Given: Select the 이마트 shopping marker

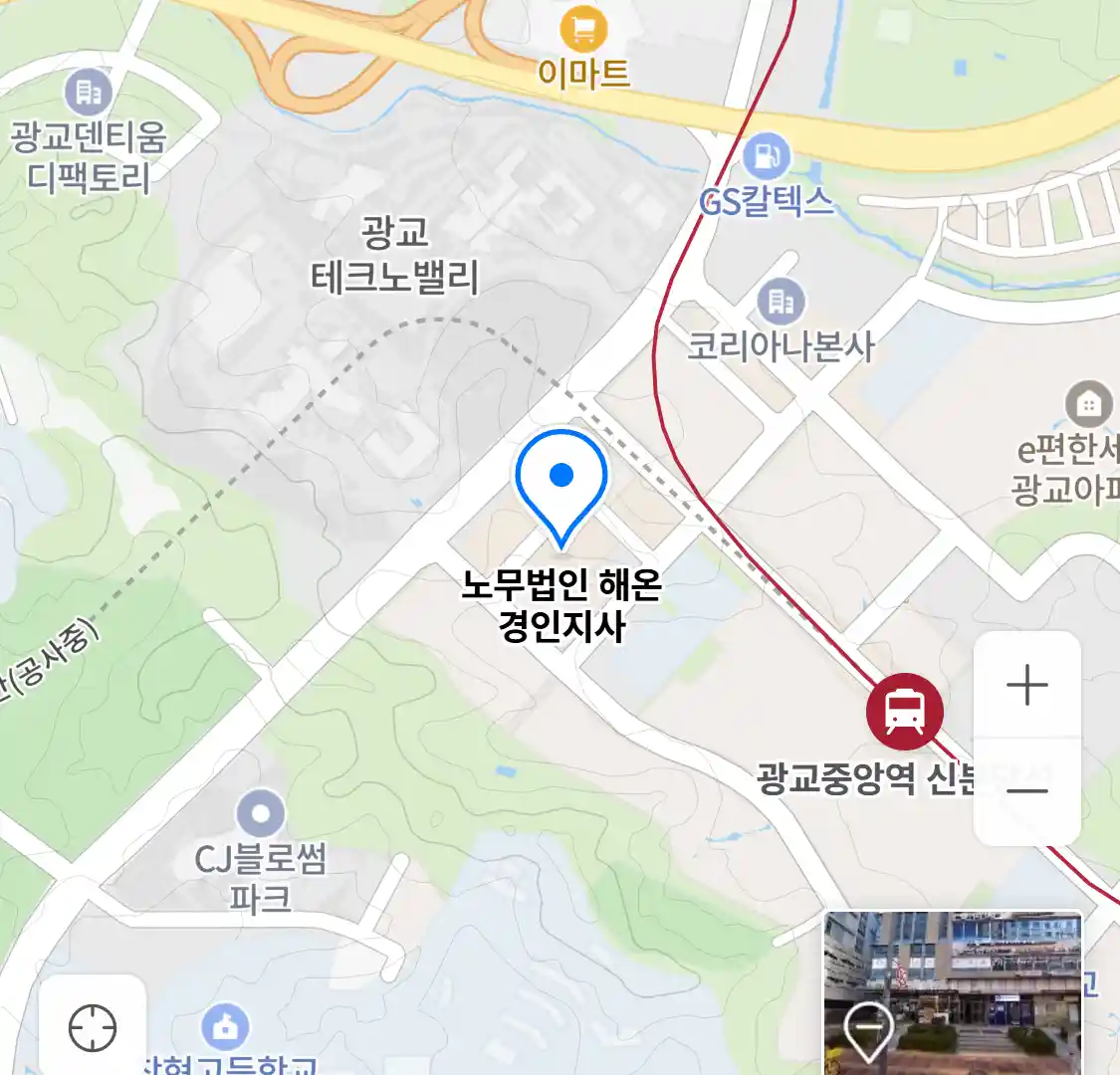Looking at the screenshot, I should point(583,30).
